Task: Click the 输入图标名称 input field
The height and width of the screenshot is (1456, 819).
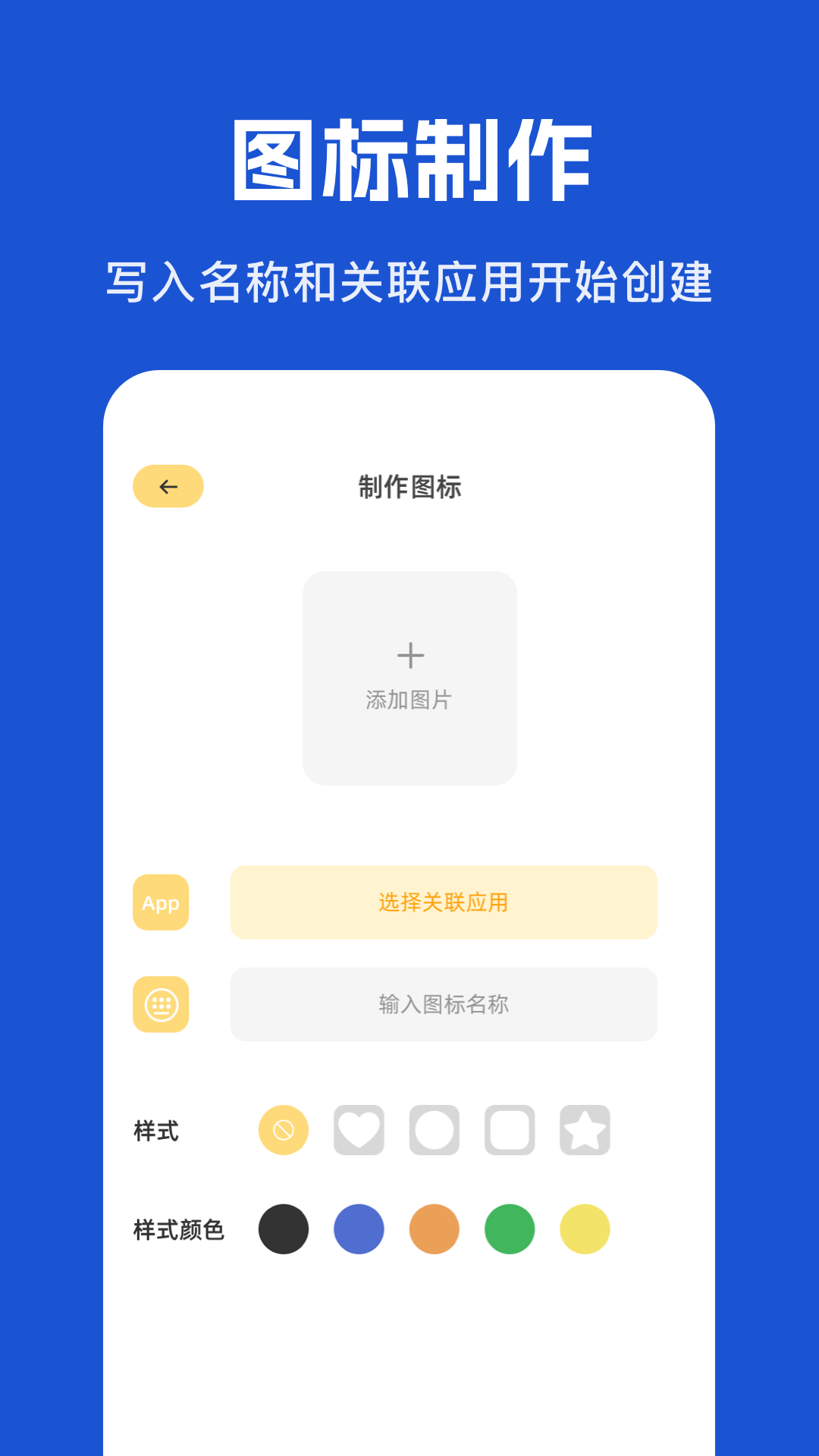Action: 444,1005
